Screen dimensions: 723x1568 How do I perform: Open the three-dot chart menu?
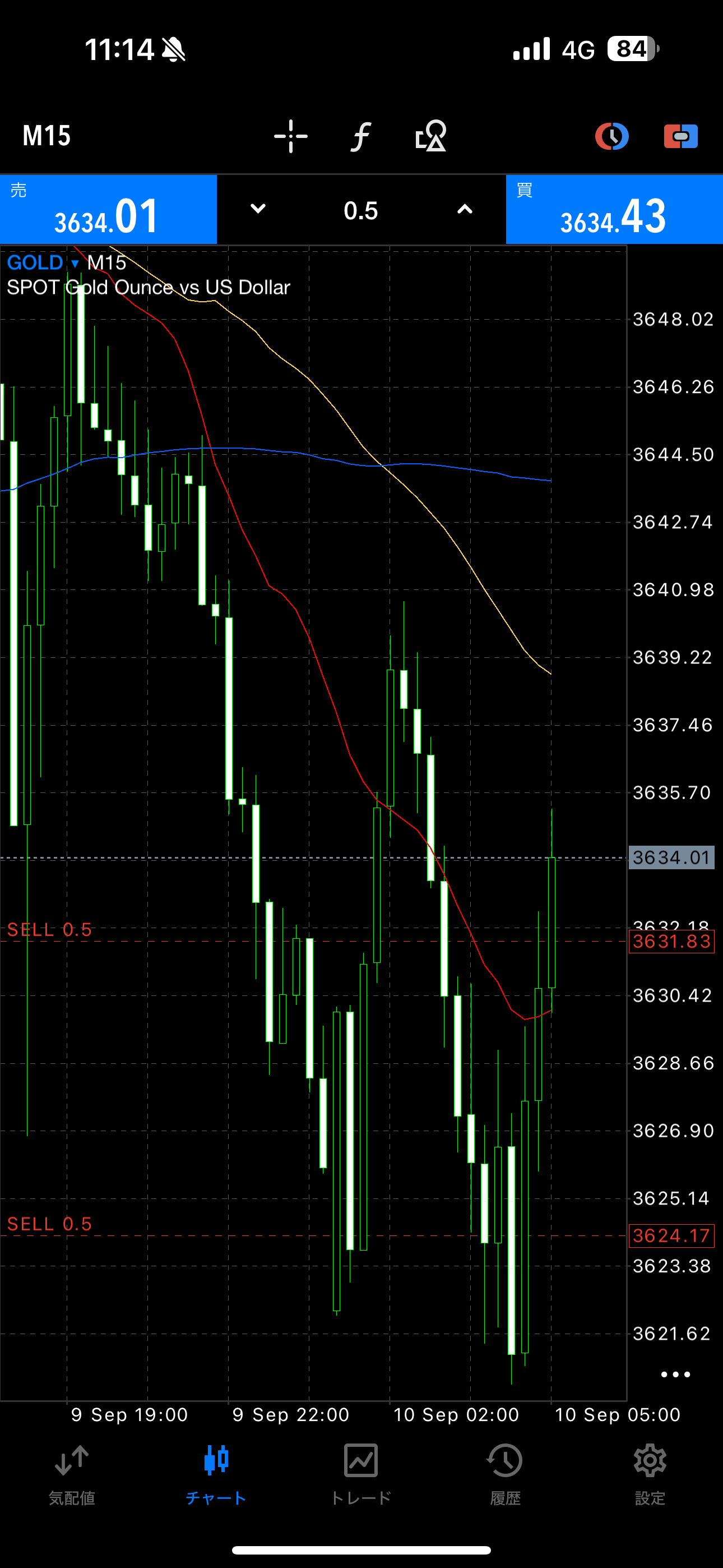click(x=675, y=1374)
